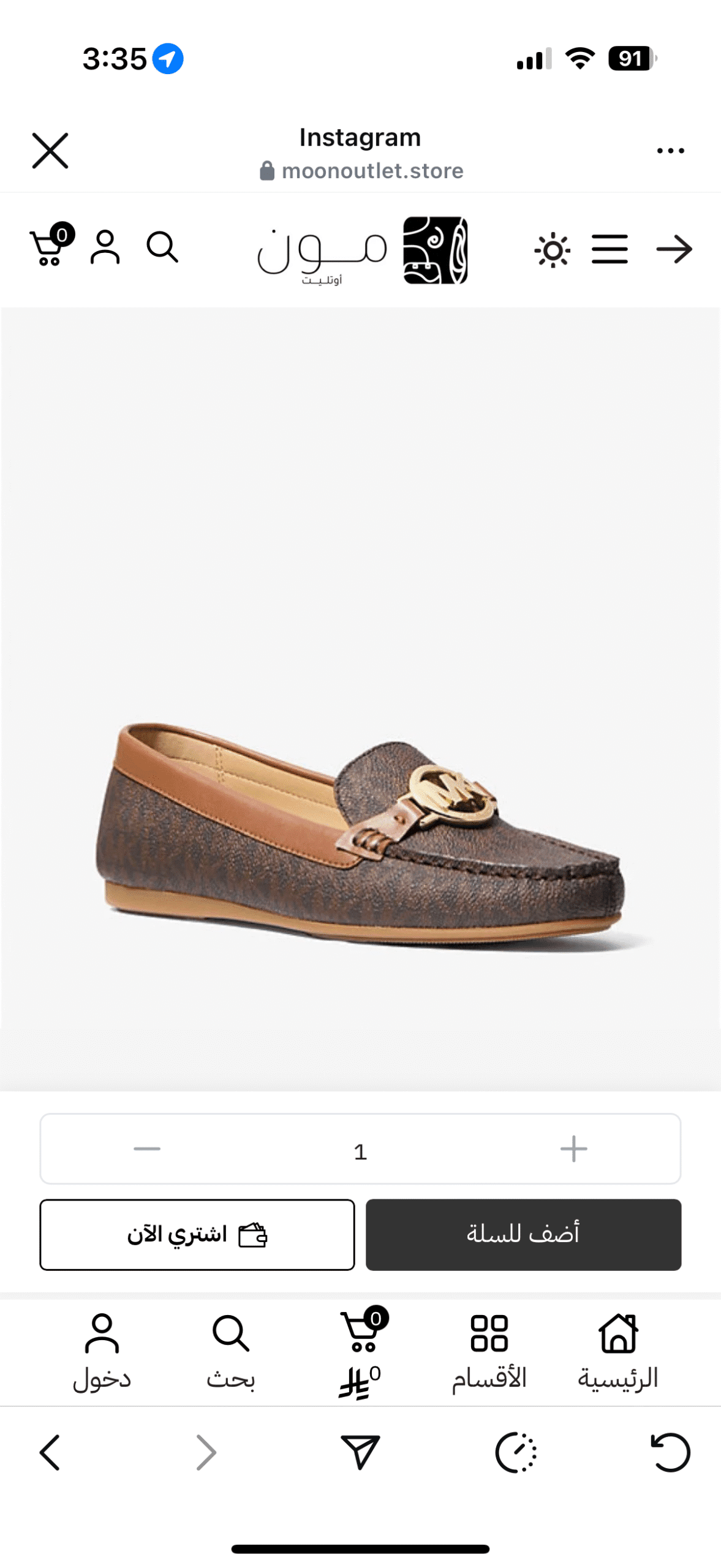
Task: Open the cart icon in the header
Action: (x=51, y=245)
